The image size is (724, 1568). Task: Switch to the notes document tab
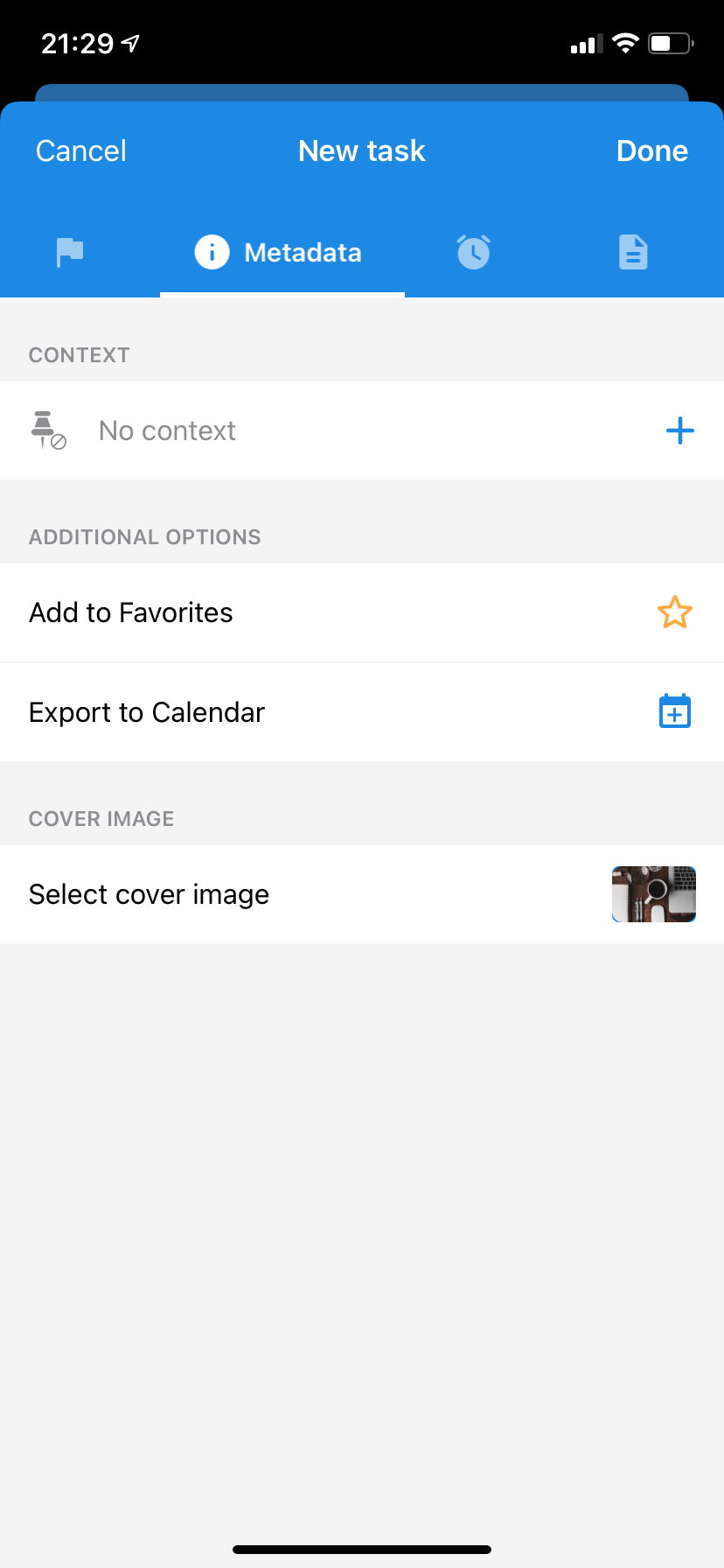(633, 253)
